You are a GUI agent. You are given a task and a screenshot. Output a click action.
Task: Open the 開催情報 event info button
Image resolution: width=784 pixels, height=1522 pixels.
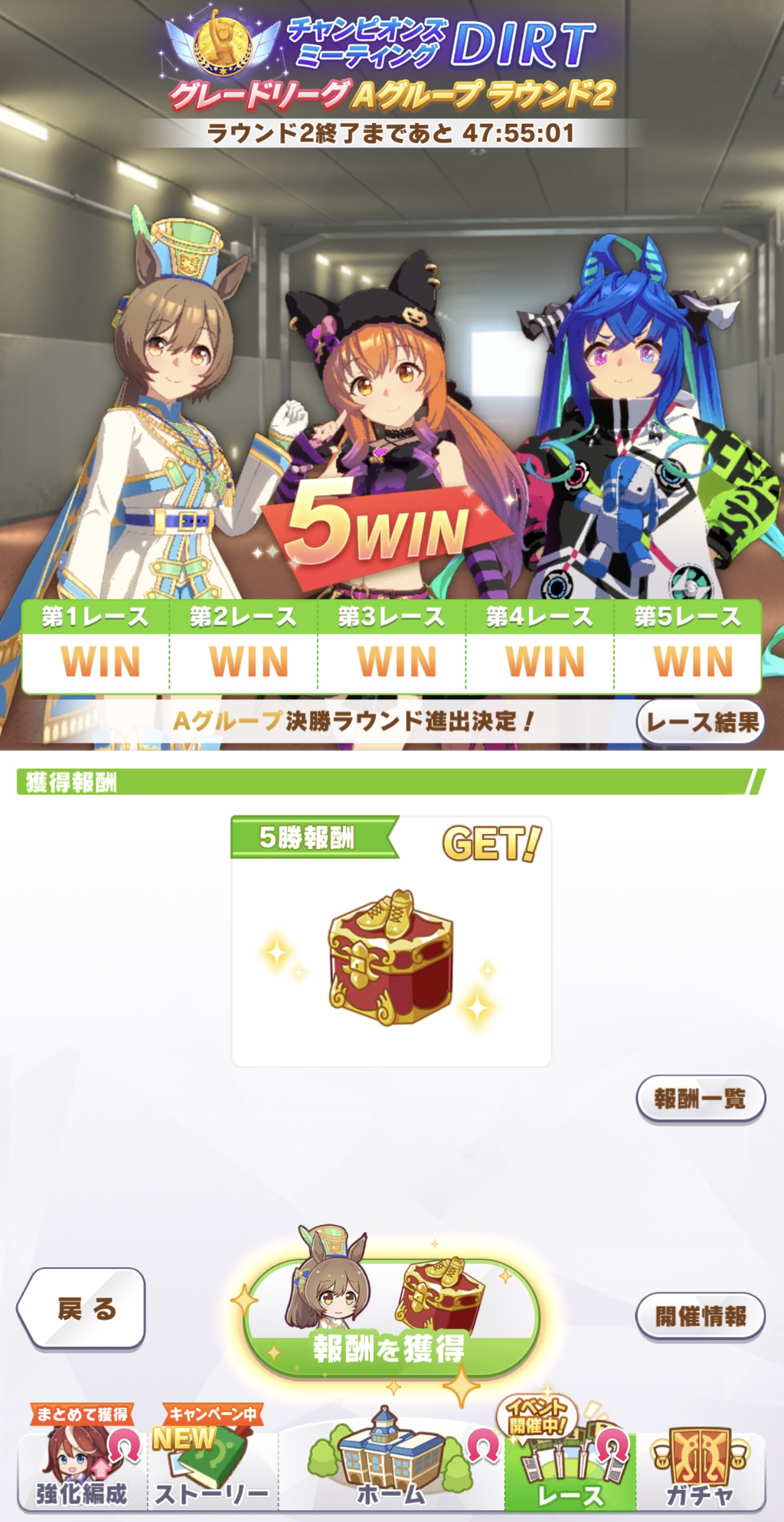pyautogui.click(x=700, y=1316)
